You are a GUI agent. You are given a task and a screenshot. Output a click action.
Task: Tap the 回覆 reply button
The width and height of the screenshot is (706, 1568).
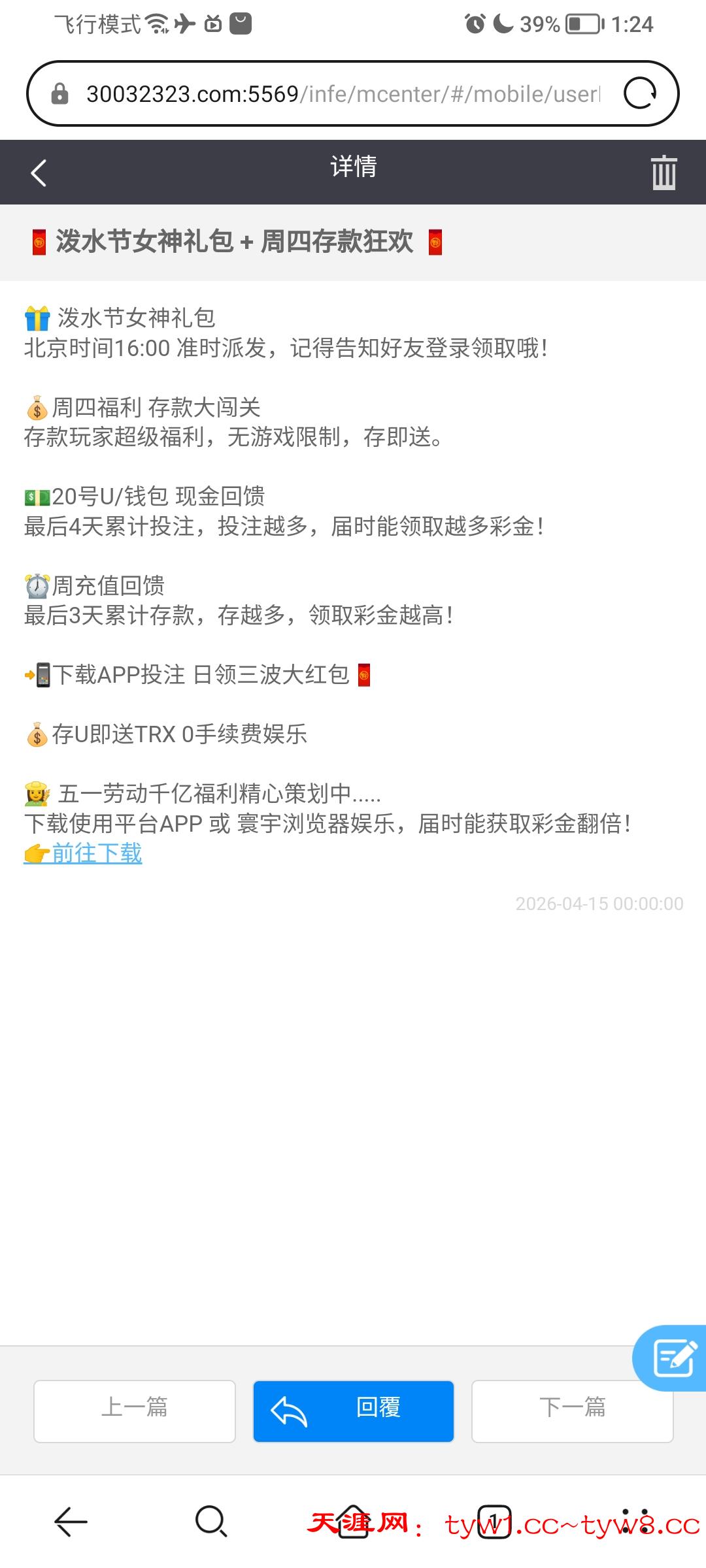[353, 1411]
